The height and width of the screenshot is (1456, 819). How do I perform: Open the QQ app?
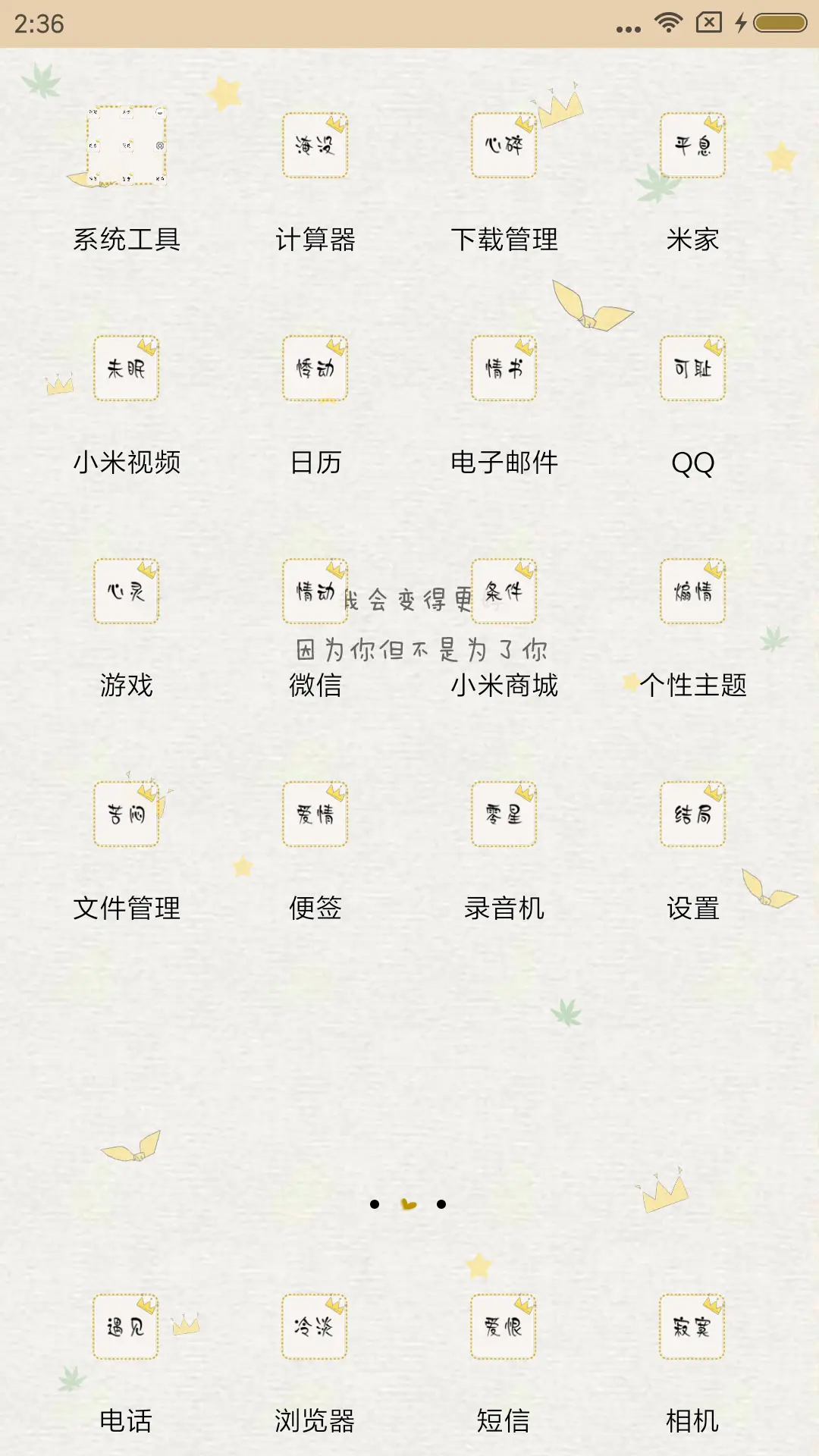coord(692,366)
